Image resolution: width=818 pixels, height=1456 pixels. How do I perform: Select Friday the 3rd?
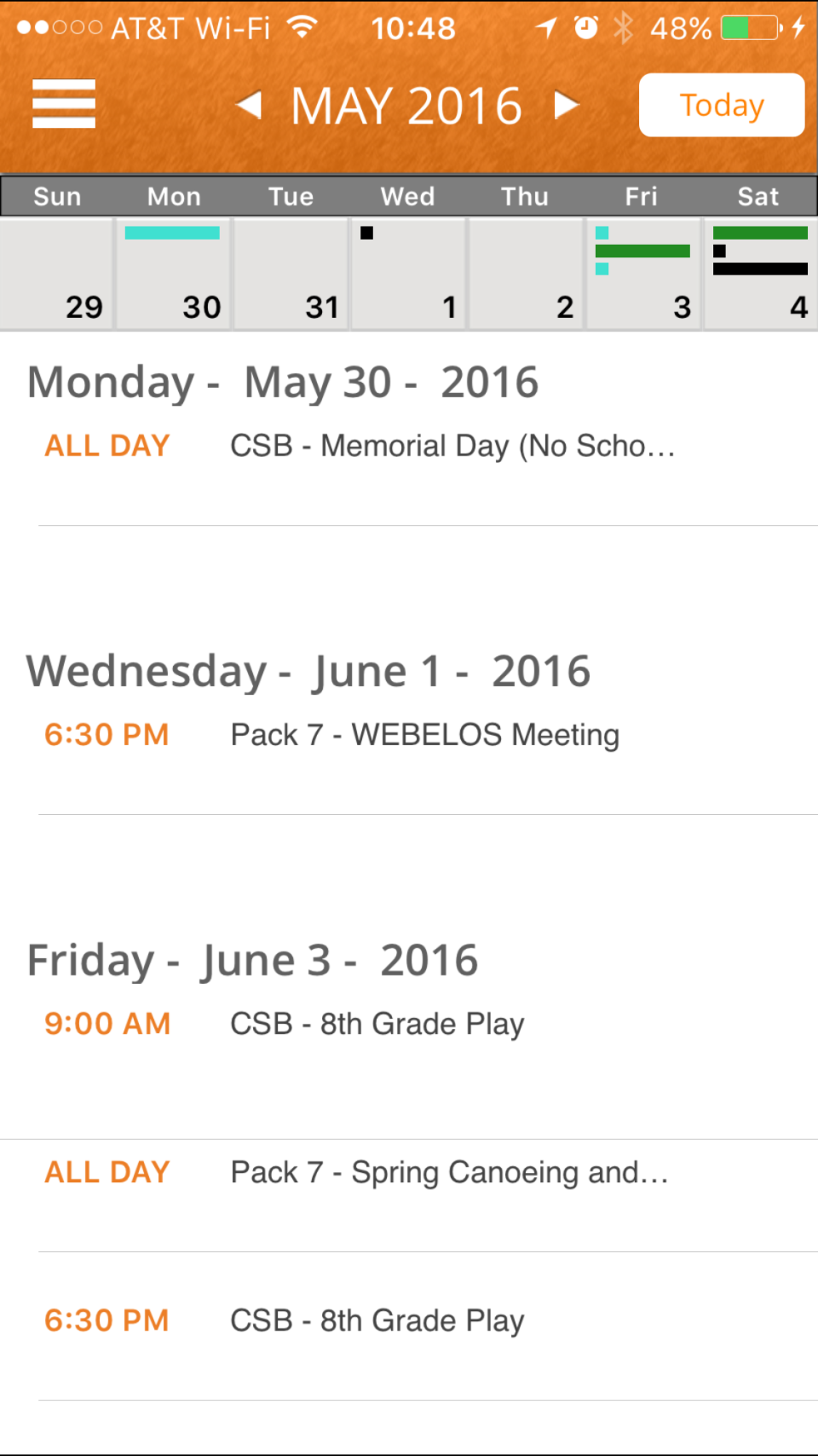point(642,274)
